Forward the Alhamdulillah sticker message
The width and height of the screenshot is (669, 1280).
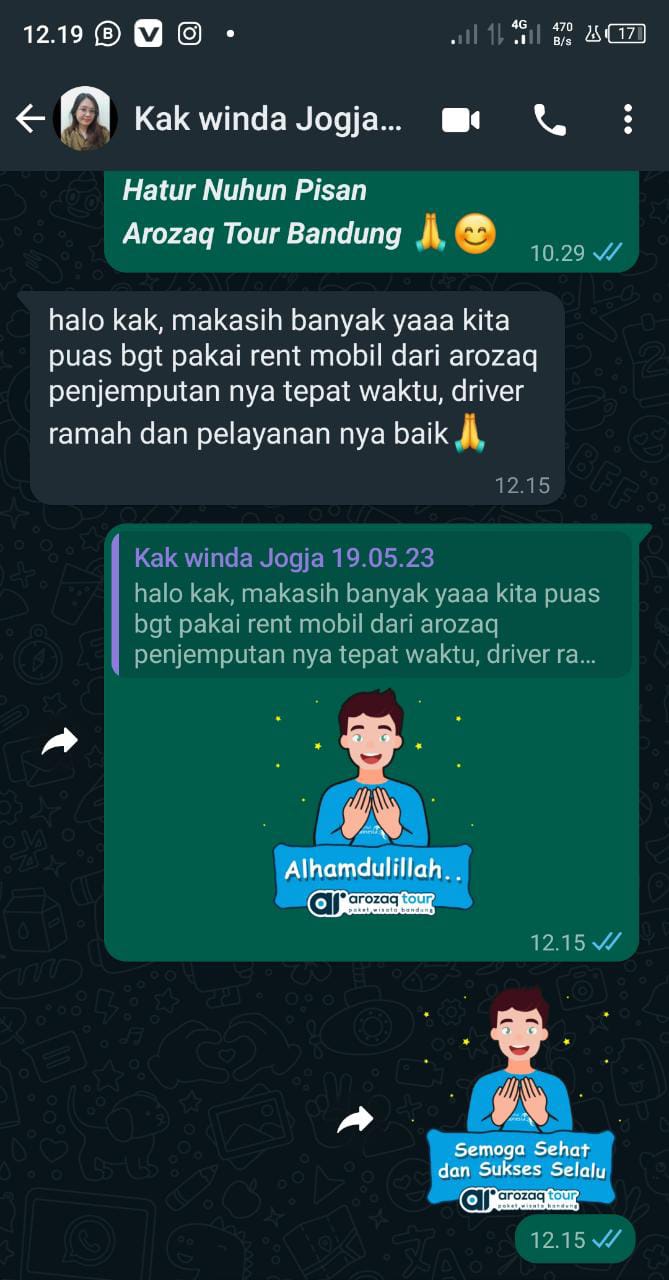tap(60, 741)
